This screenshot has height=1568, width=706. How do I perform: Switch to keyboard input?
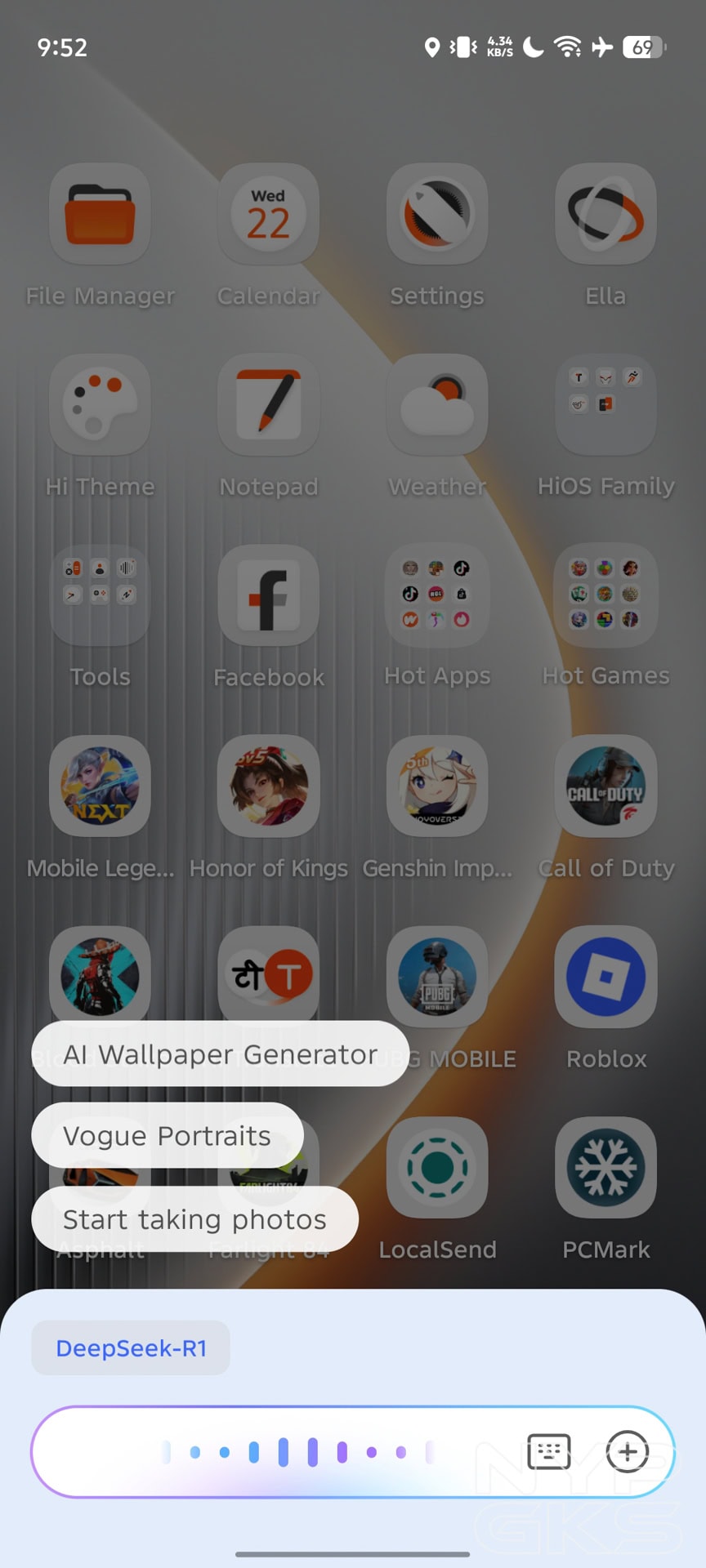549,1451
